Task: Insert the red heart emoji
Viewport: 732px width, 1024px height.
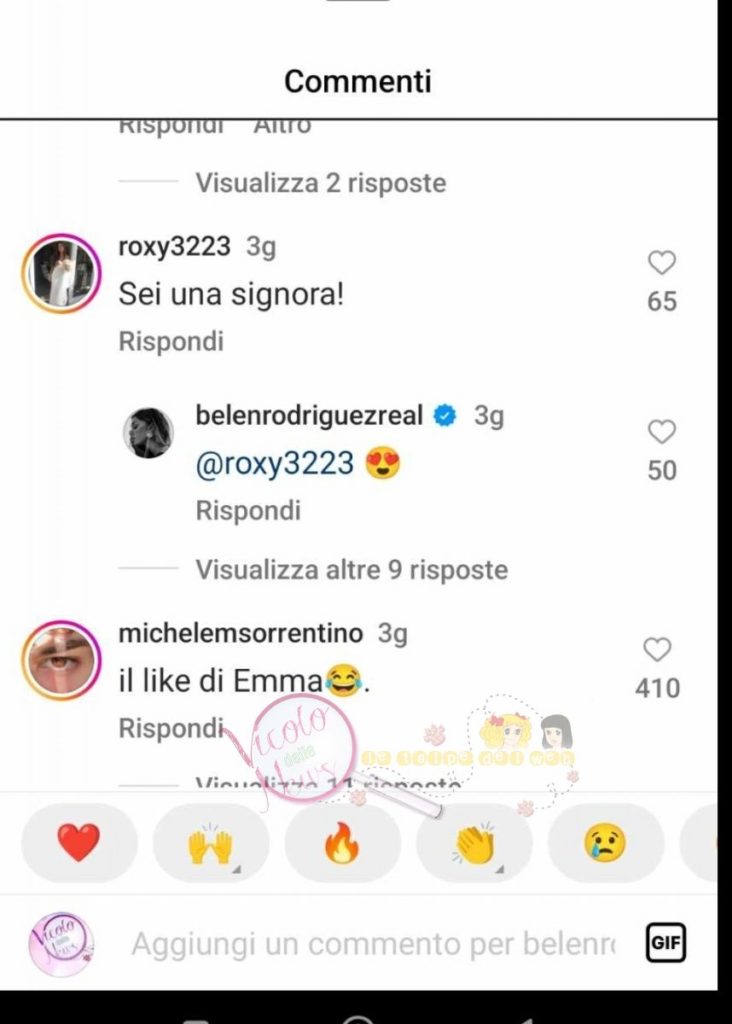Action: 78,843
